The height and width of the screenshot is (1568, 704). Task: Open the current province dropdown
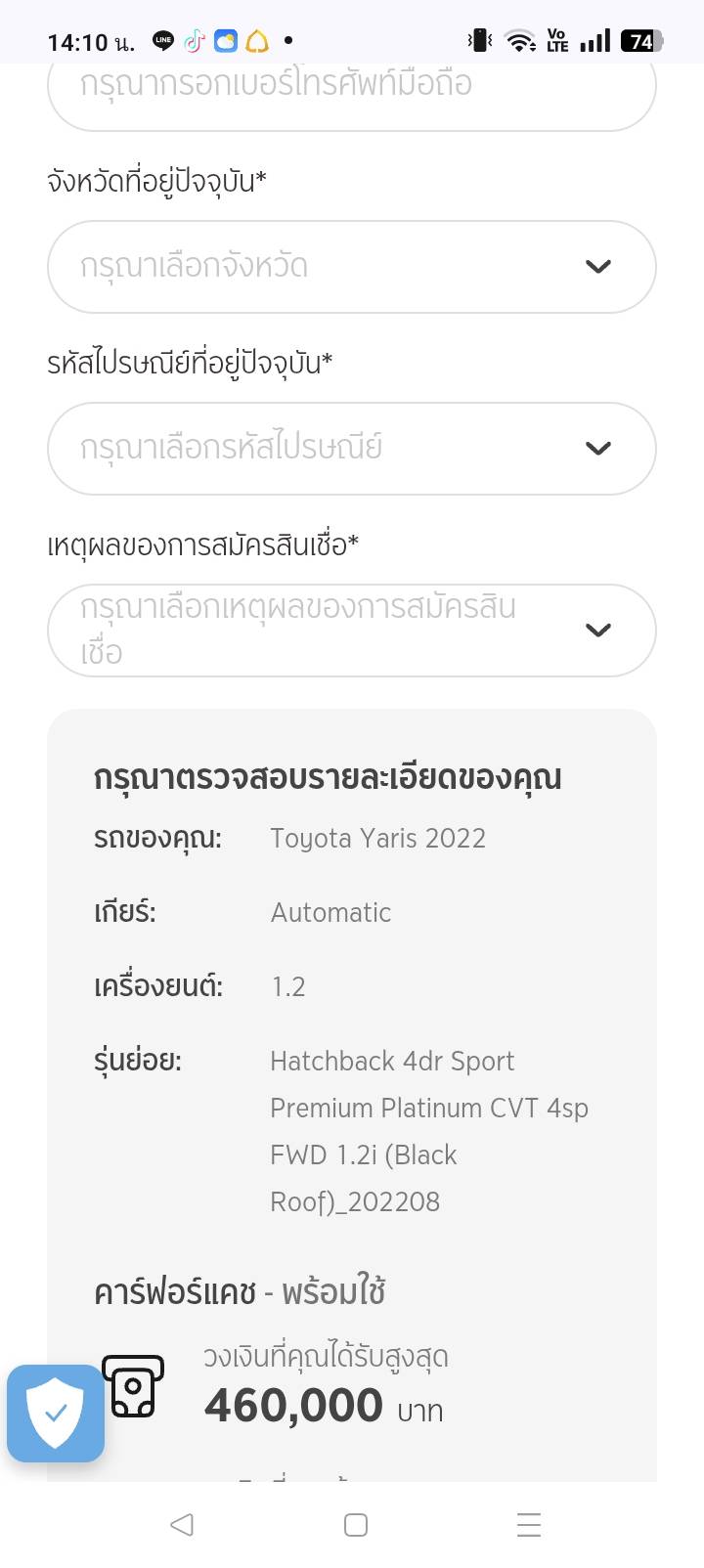(351, 267)
